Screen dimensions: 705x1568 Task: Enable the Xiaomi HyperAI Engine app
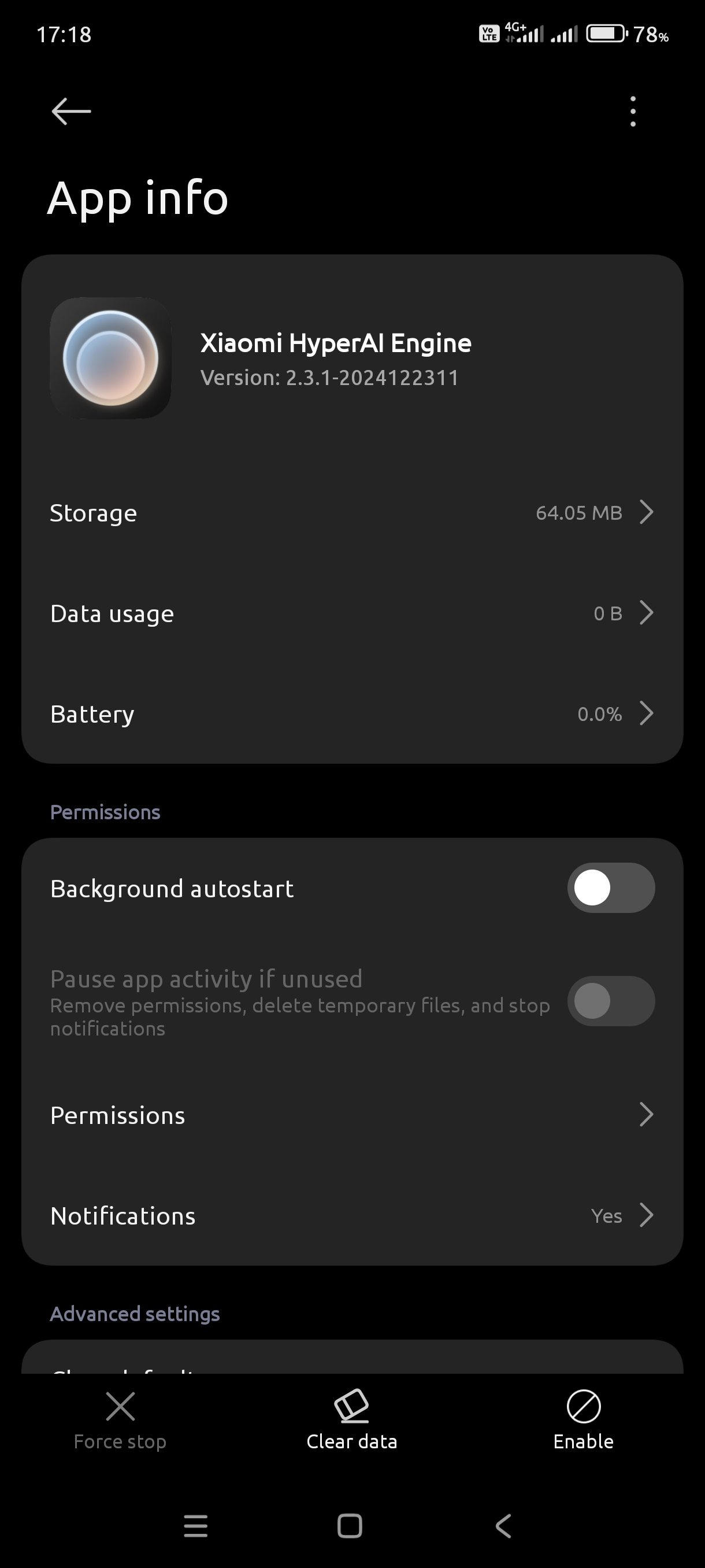583,1420
